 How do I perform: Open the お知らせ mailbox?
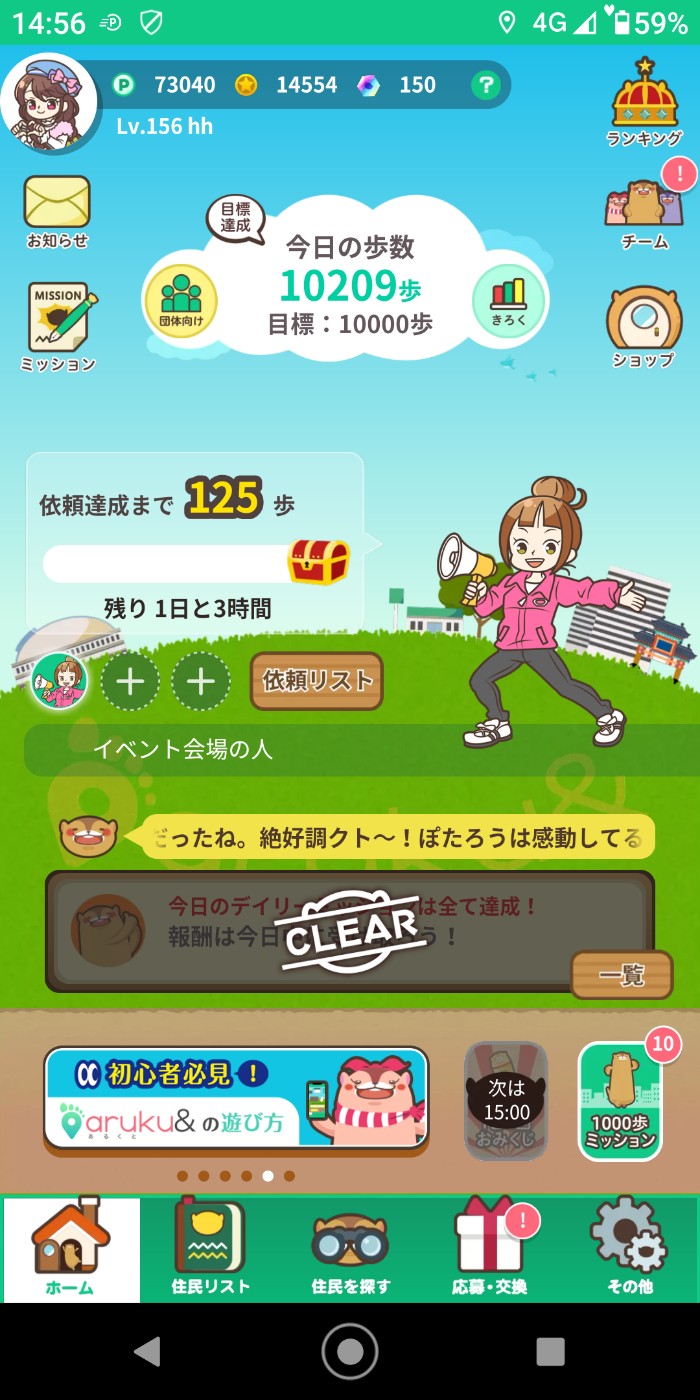point(57,211)
